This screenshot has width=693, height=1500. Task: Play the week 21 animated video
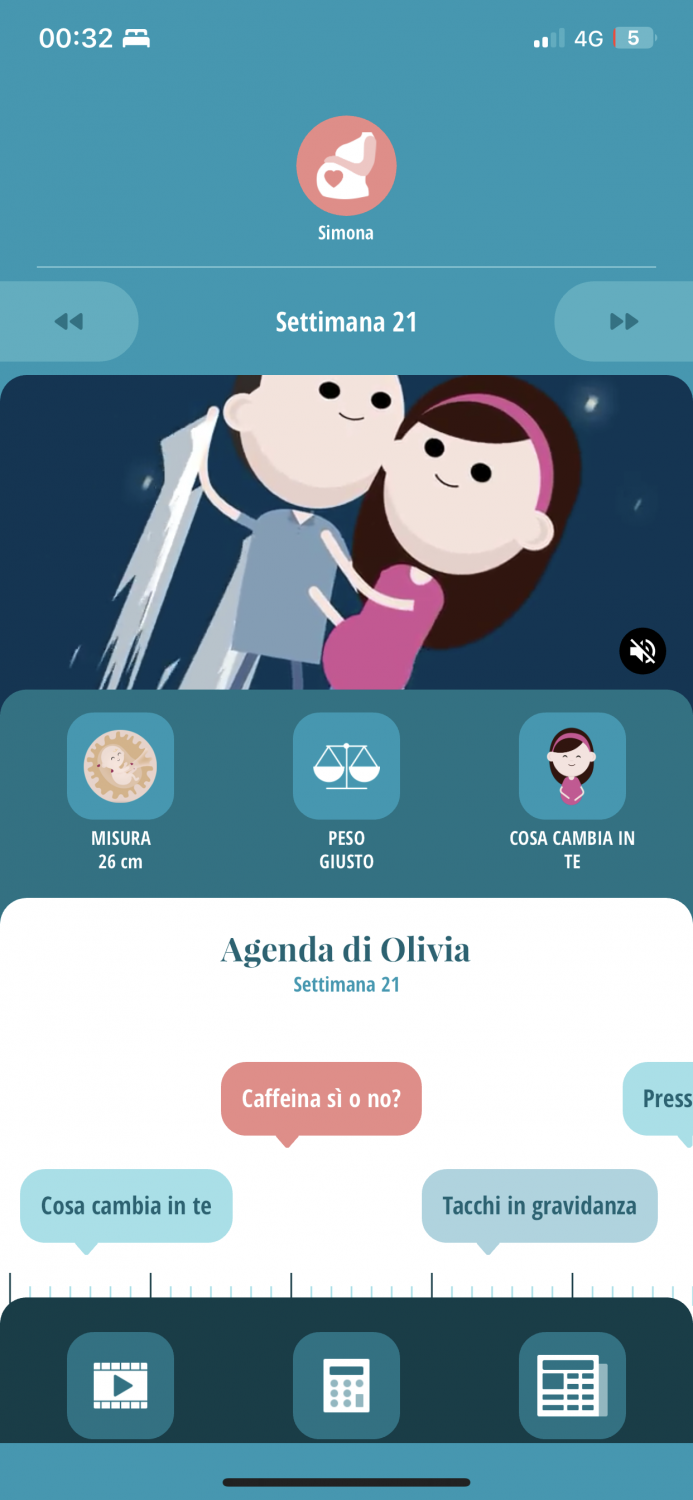click(346, 530)
